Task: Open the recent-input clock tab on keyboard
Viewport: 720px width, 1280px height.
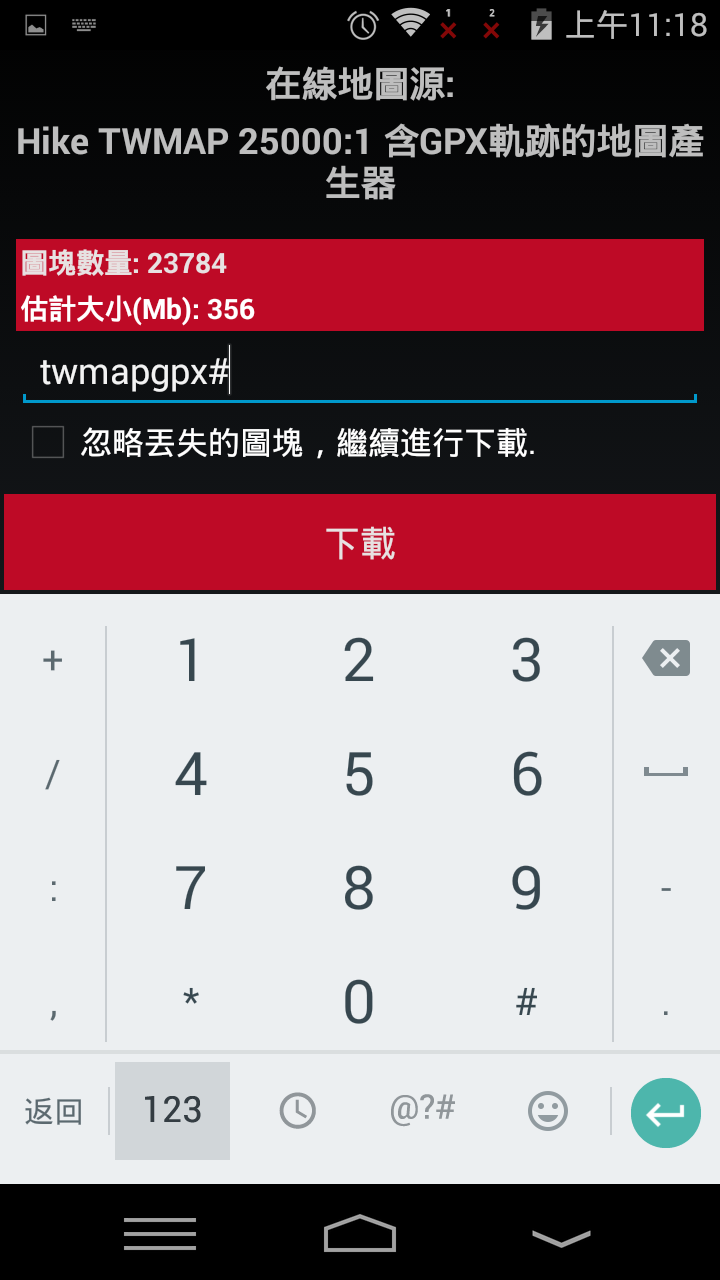Action: 297,1110
